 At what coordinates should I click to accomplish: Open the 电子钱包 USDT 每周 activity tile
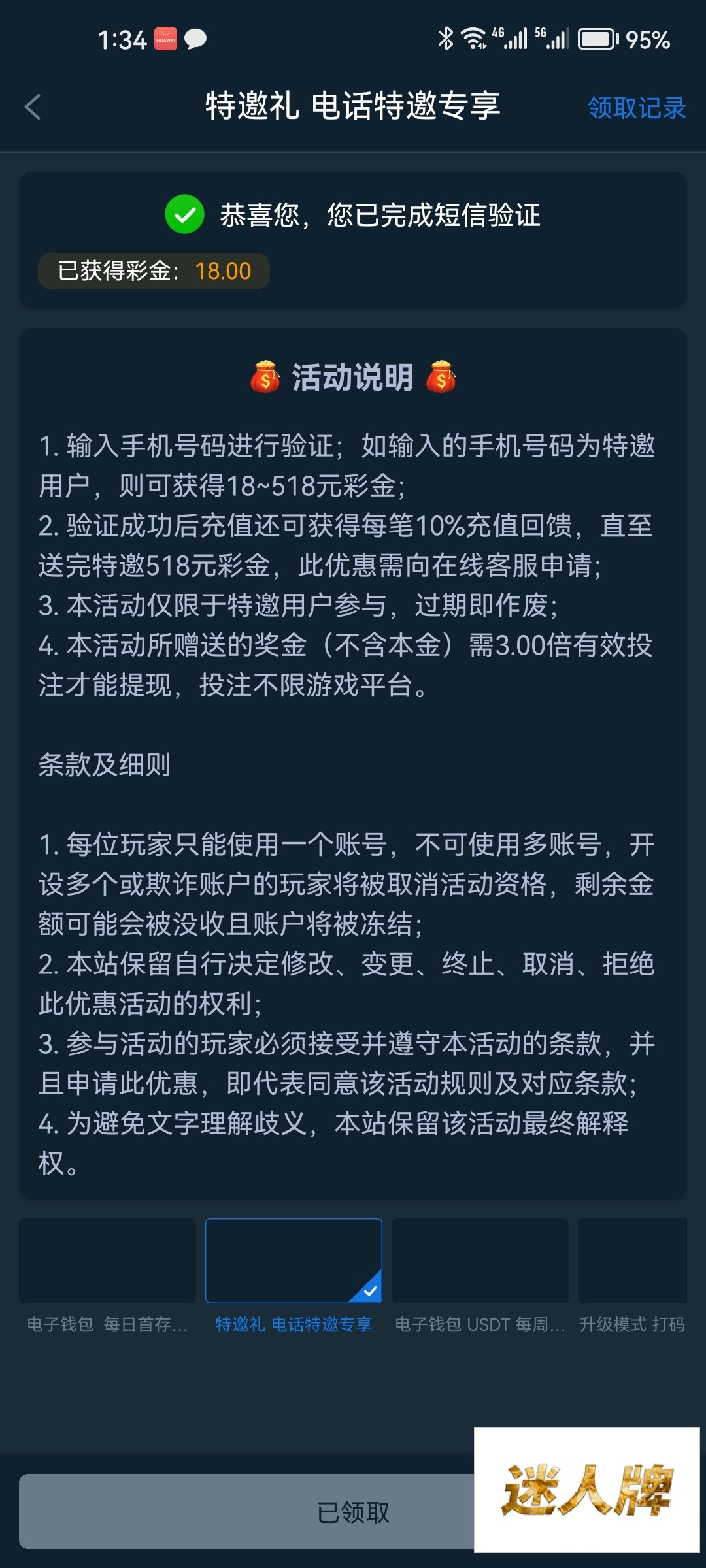click(480, 1275)
